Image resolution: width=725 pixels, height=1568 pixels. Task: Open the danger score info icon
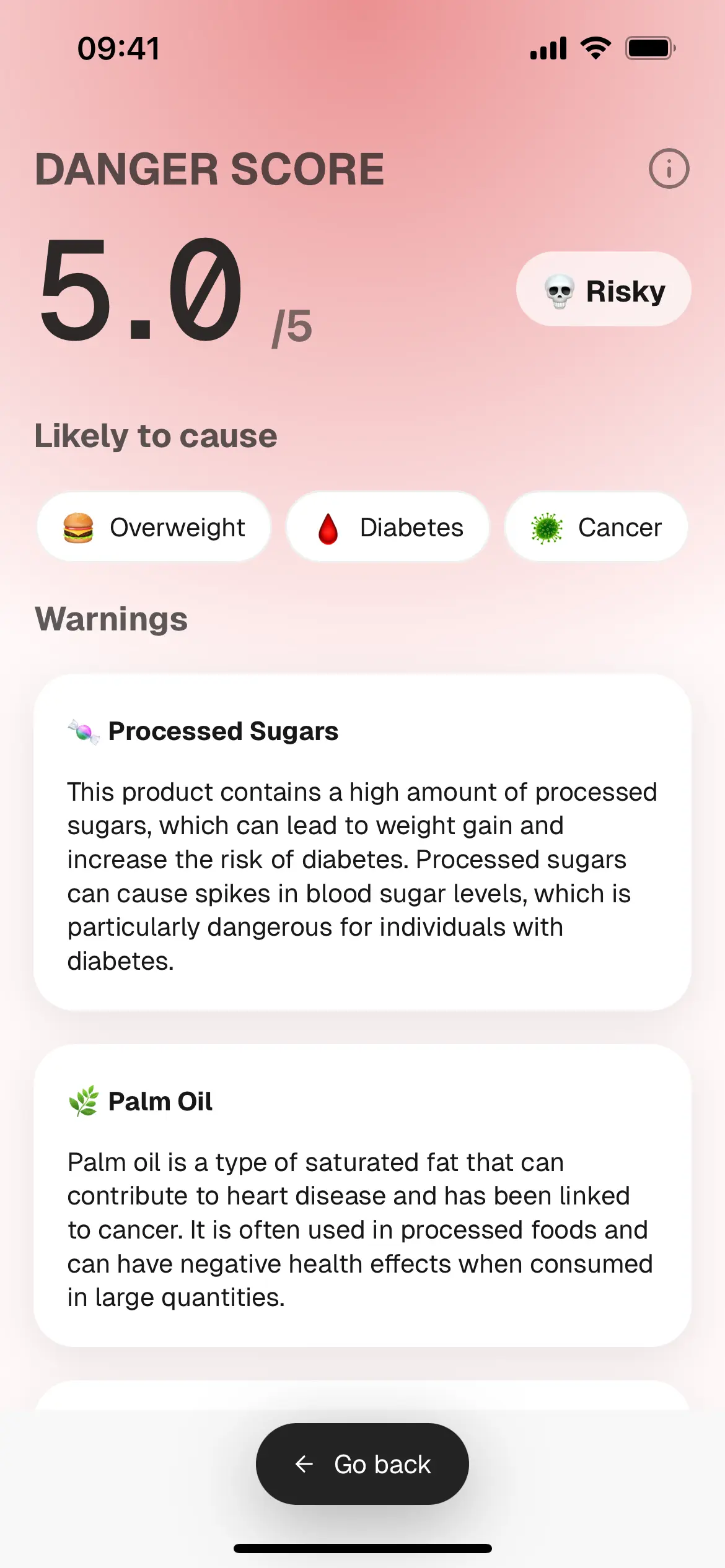[x=669, y=168]
